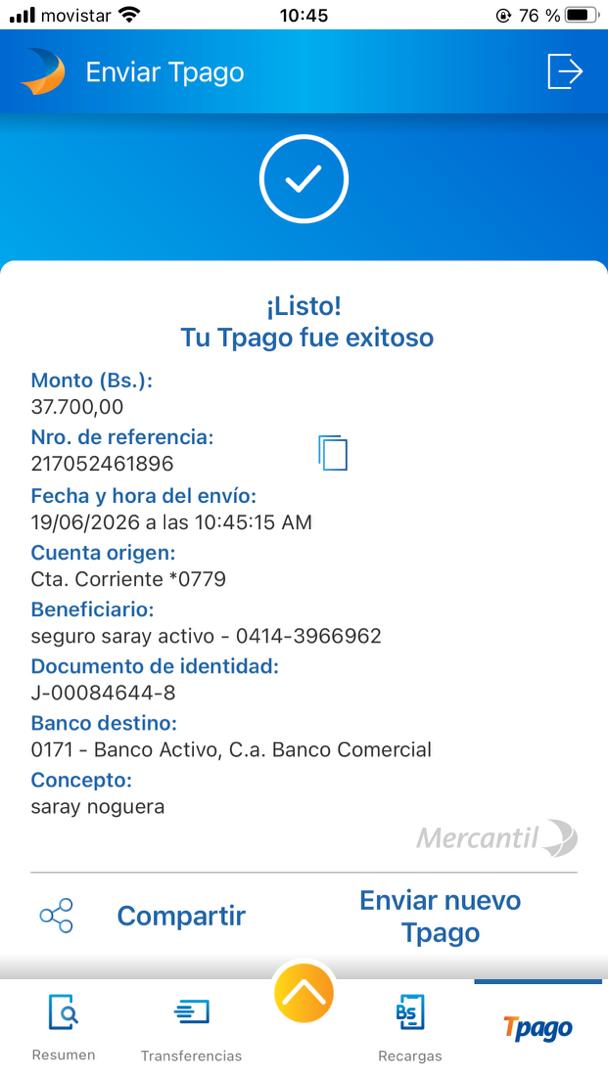Start a new payment with Enviar nuevo Tpago
Image resolution: width=608 pixels, height=1080 pixels.
pyautogui.click(x=440, y=917)
